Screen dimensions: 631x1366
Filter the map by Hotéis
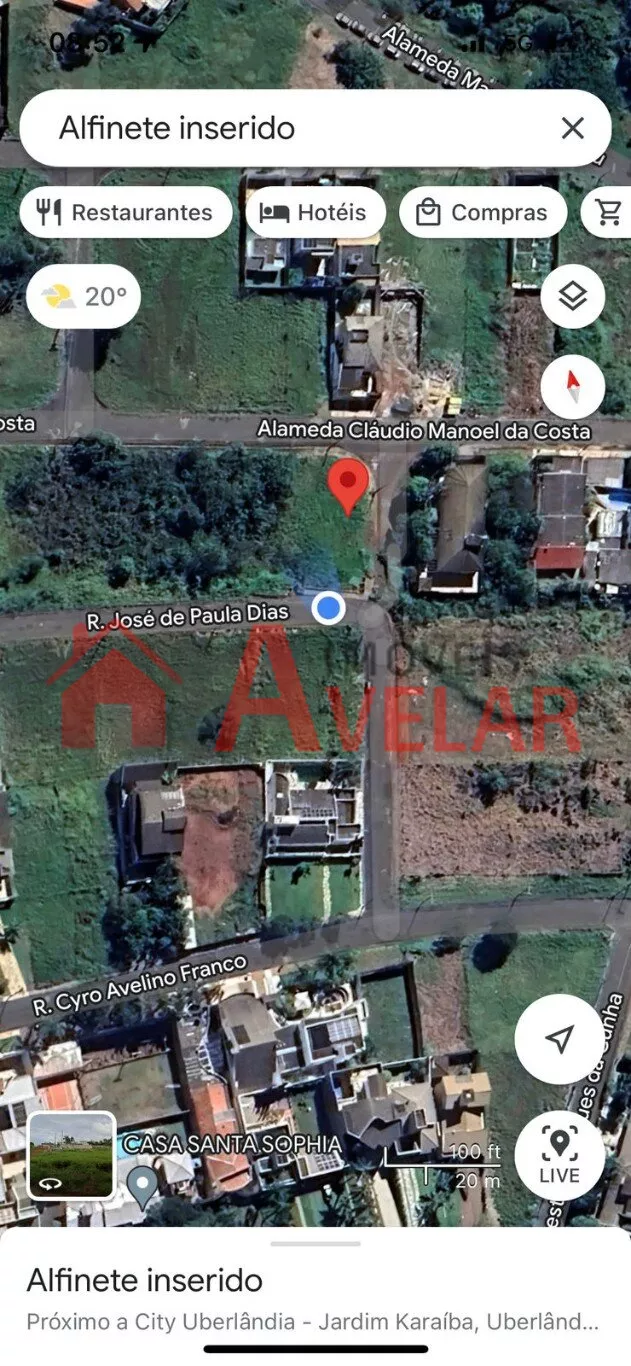pyautogui.click(x=313, y=212)
